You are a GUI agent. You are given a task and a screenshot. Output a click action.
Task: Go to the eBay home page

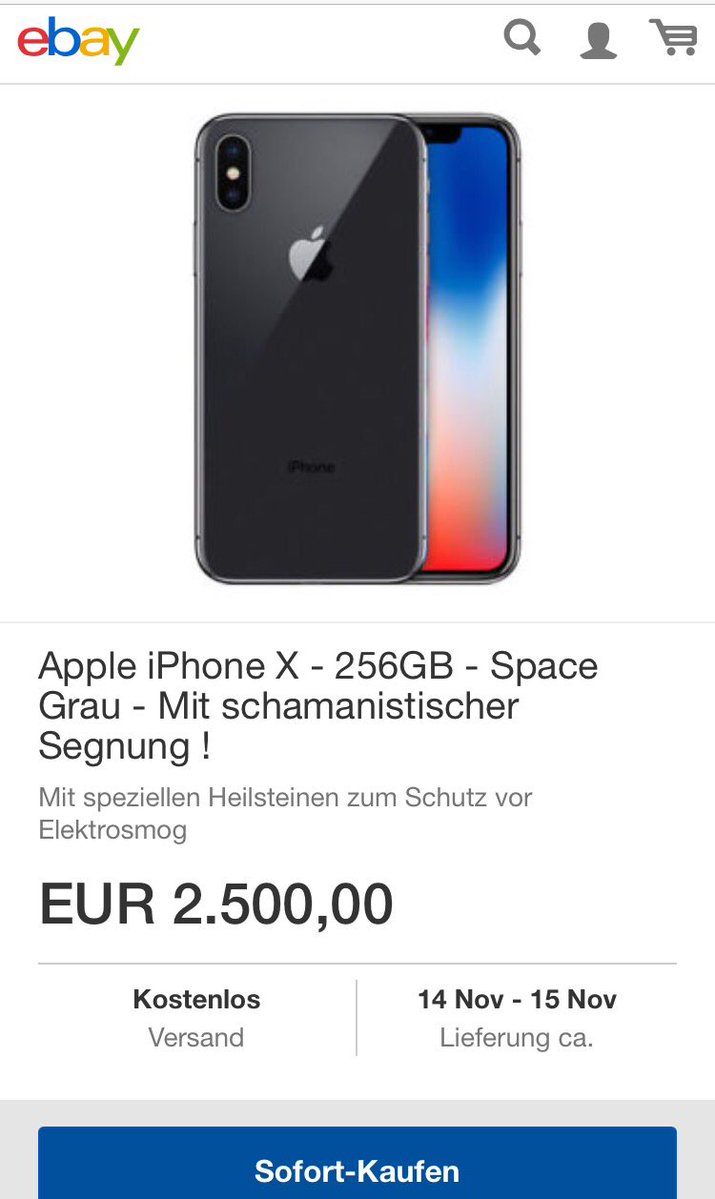pyautogui.click(x=78, y=41)
